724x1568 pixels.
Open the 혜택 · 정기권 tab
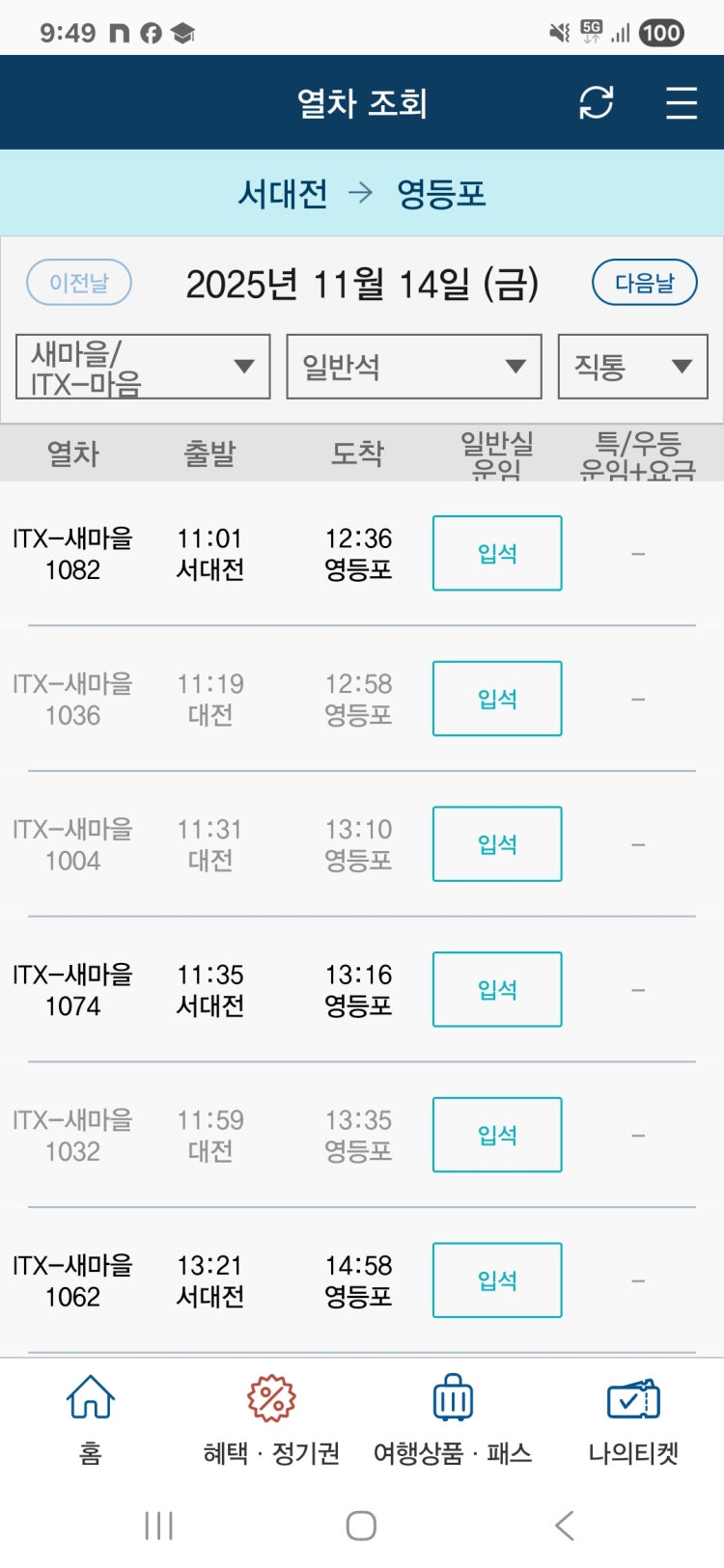pyautogui.click(x=271, y=1418)
